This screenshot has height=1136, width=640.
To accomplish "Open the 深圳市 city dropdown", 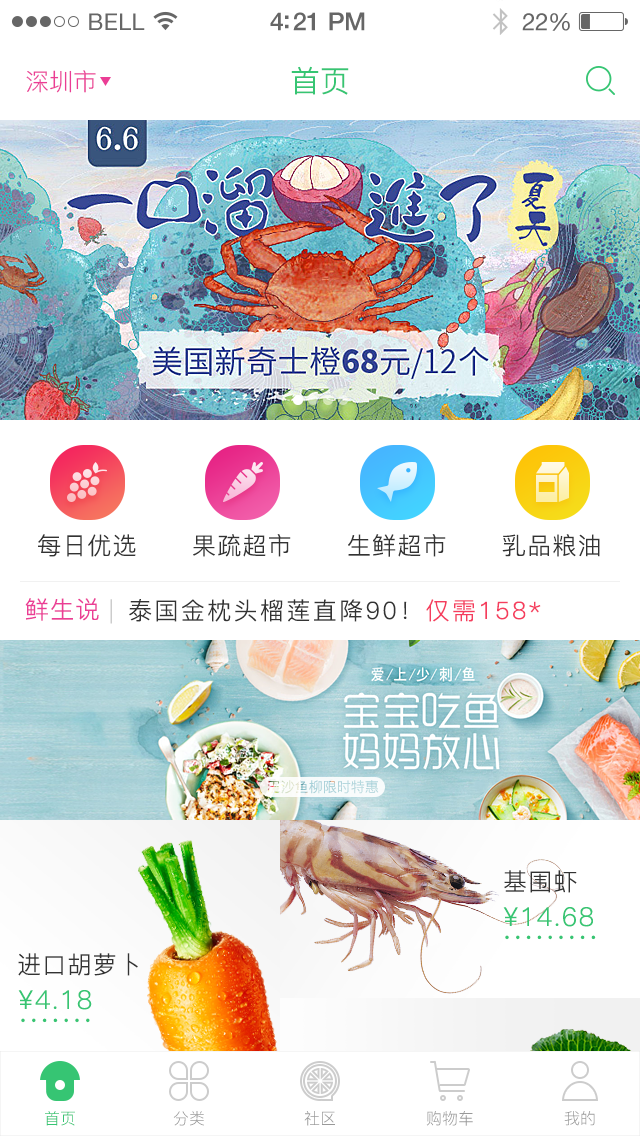I will (x=68, y=81).
